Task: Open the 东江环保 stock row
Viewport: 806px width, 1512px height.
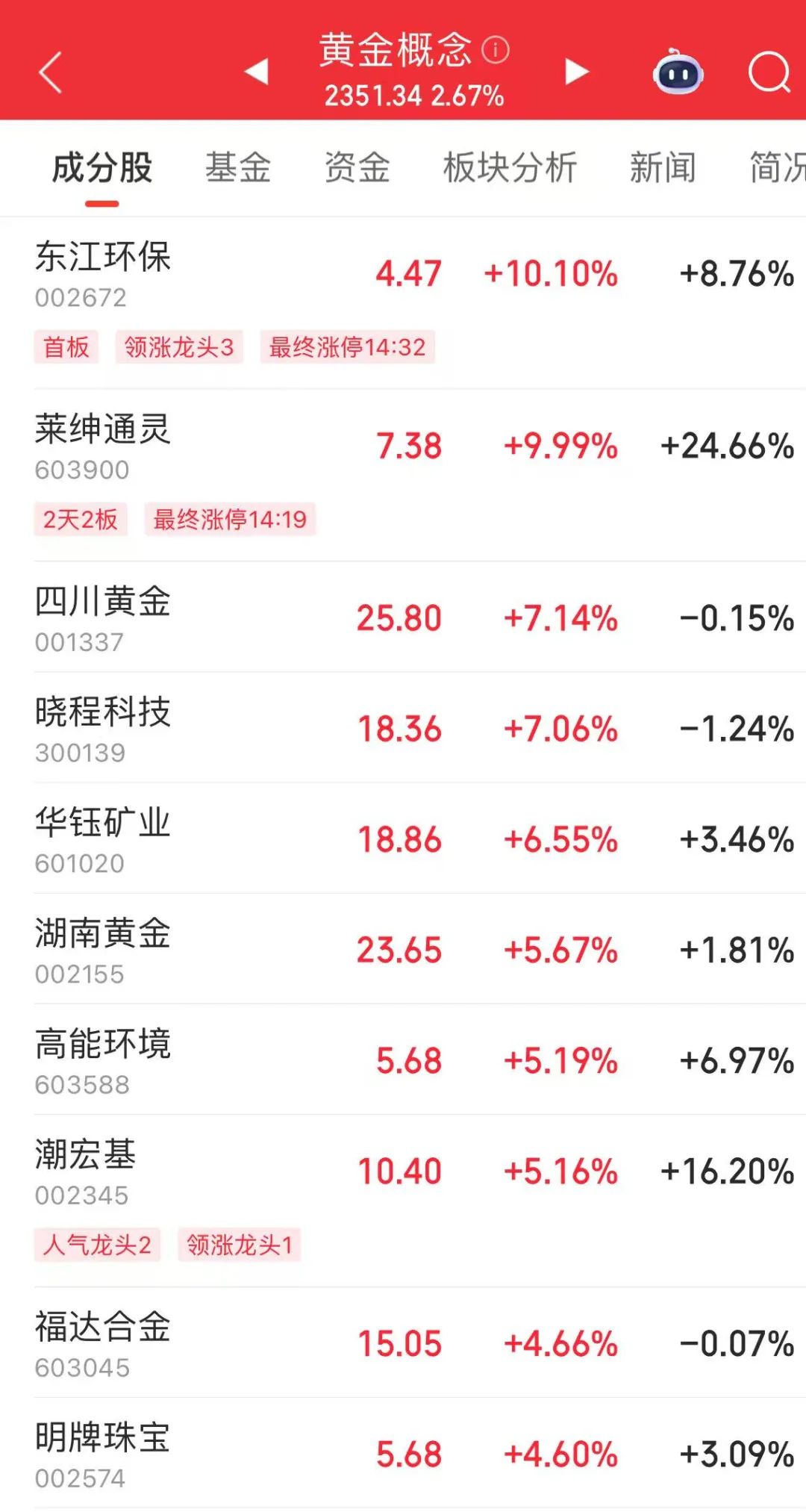Action: (x=403, y=303)
